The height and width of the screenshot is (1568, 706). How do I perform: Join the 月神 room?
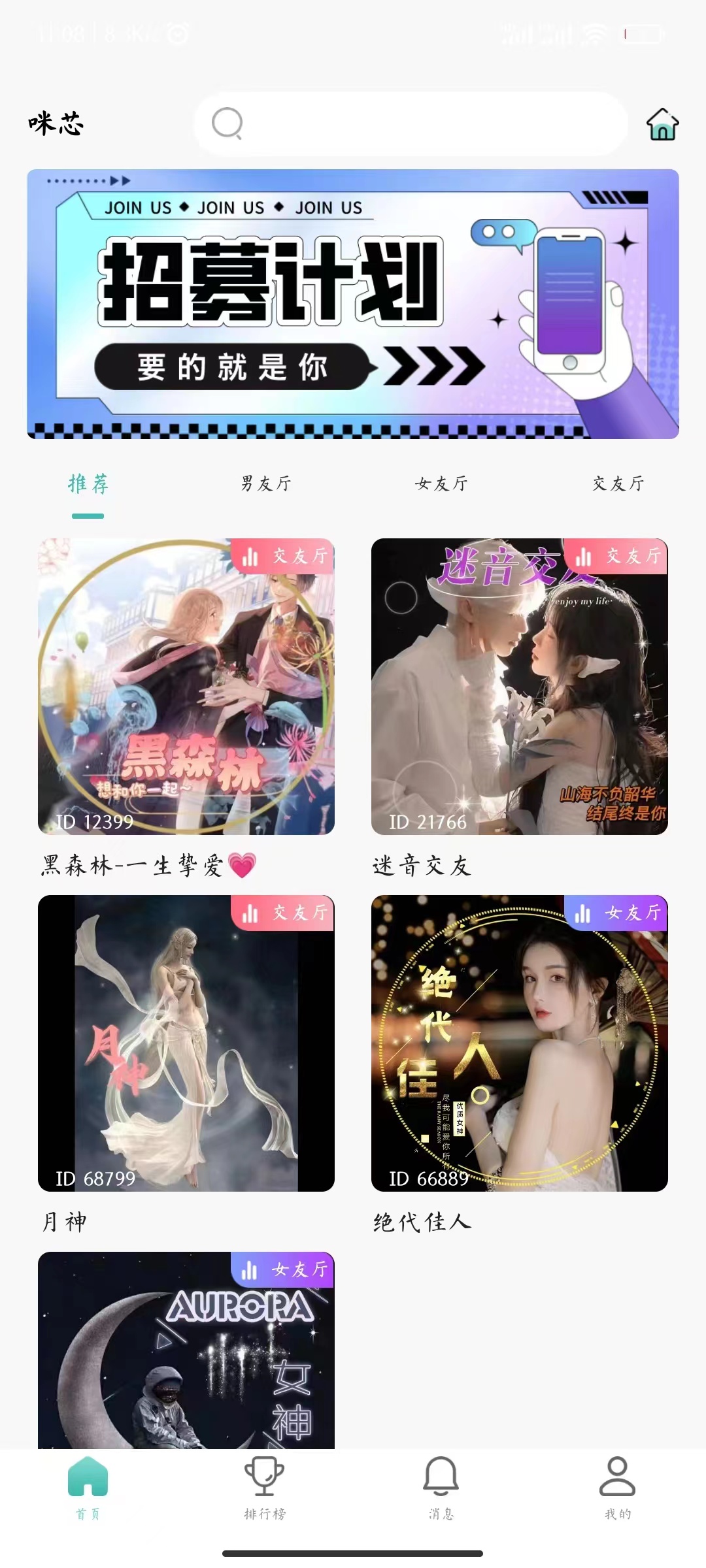click(186, 1043)
